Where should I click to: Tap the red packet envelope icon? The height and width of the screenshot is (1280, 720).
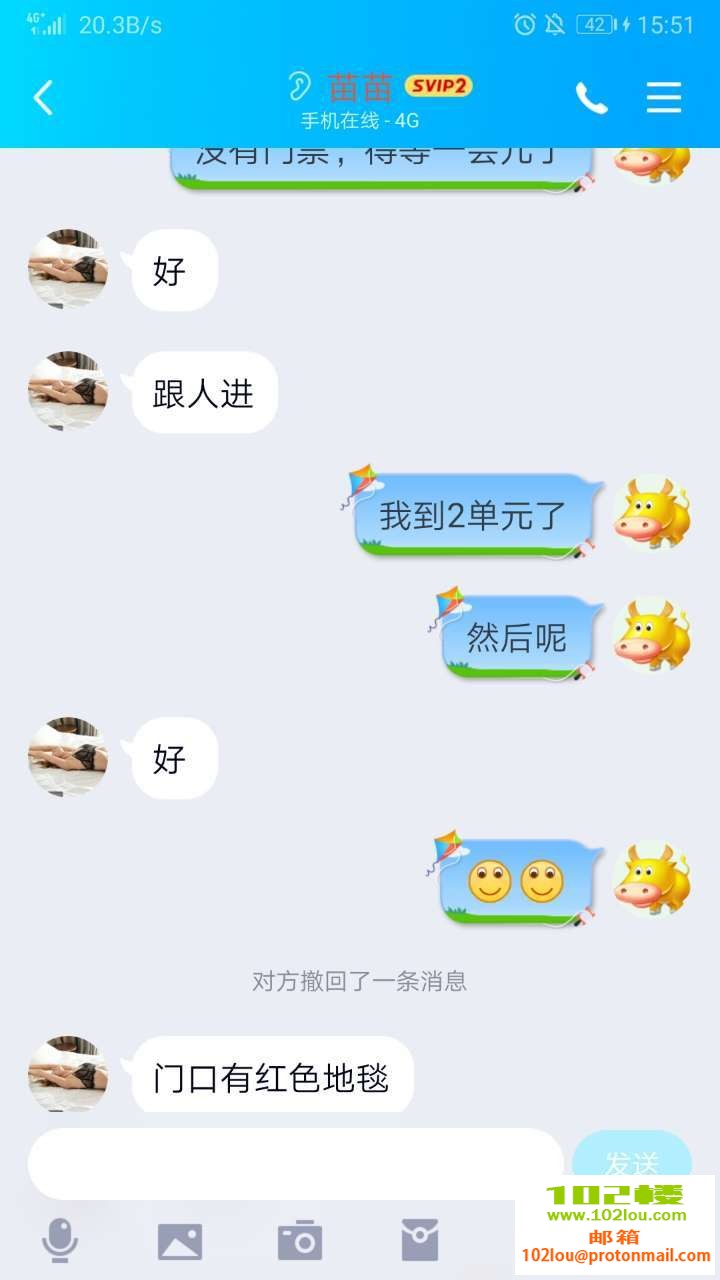(420, 1240)
